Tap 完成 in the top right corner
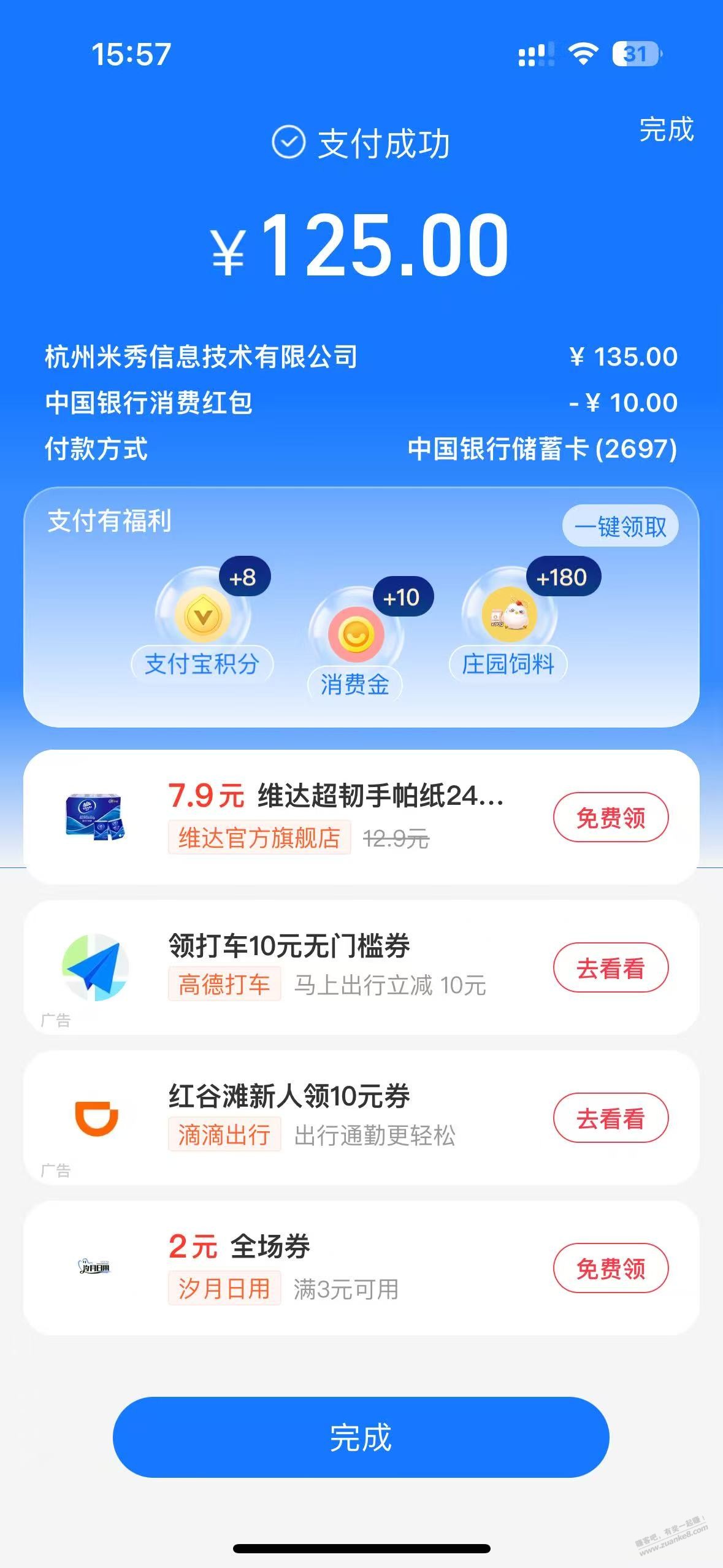Image resolution: width=723 pixels, height=1568 pixels. point(666,129)
